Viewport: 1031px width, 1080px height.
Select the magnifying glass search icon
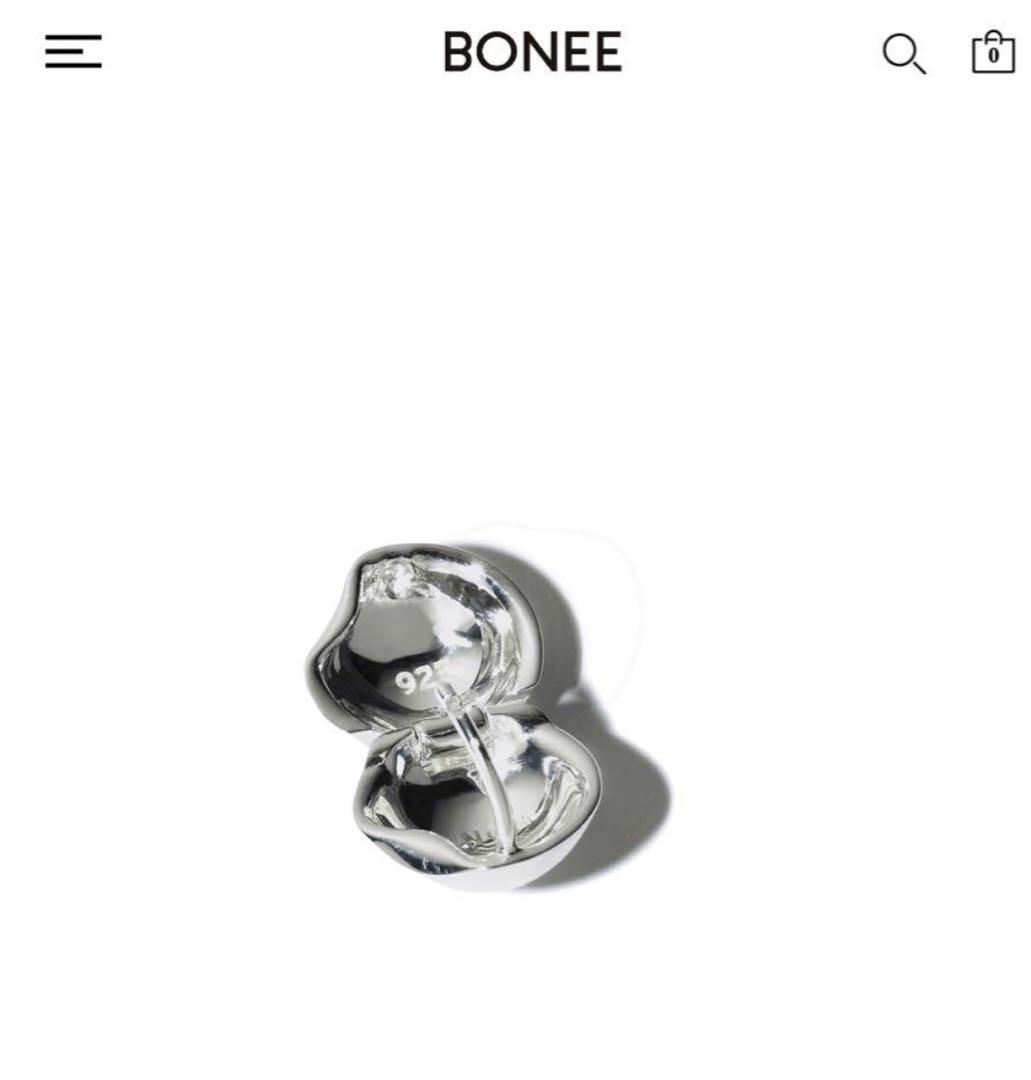tap(903, 53)
